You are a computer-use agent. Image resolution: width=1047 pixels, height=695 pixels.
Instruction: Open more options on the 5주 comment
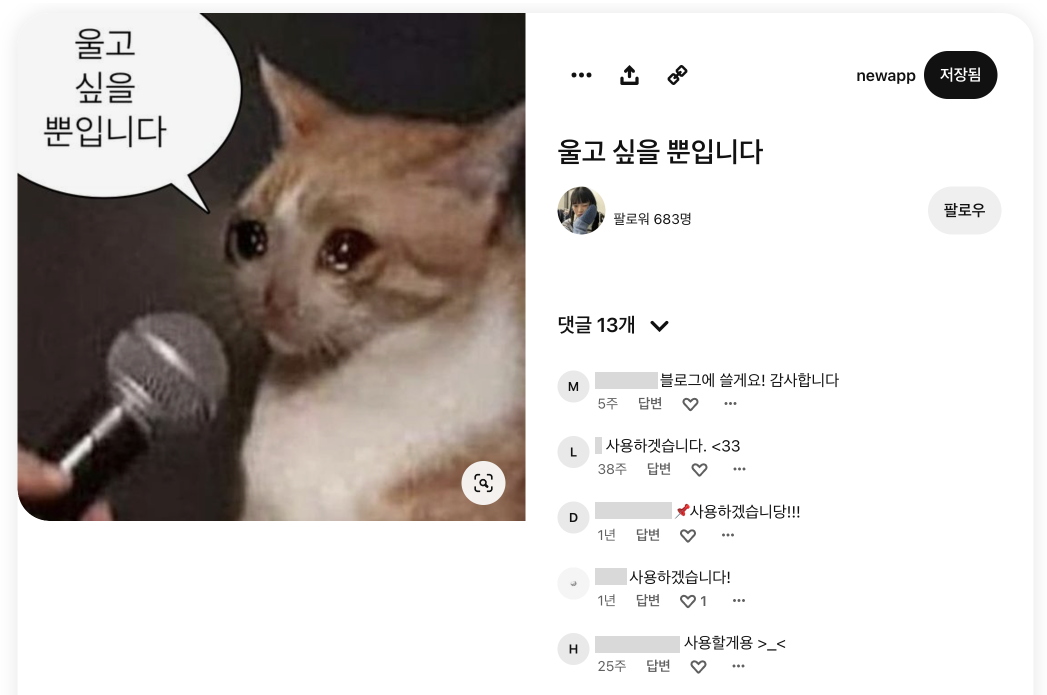[730, 403]
